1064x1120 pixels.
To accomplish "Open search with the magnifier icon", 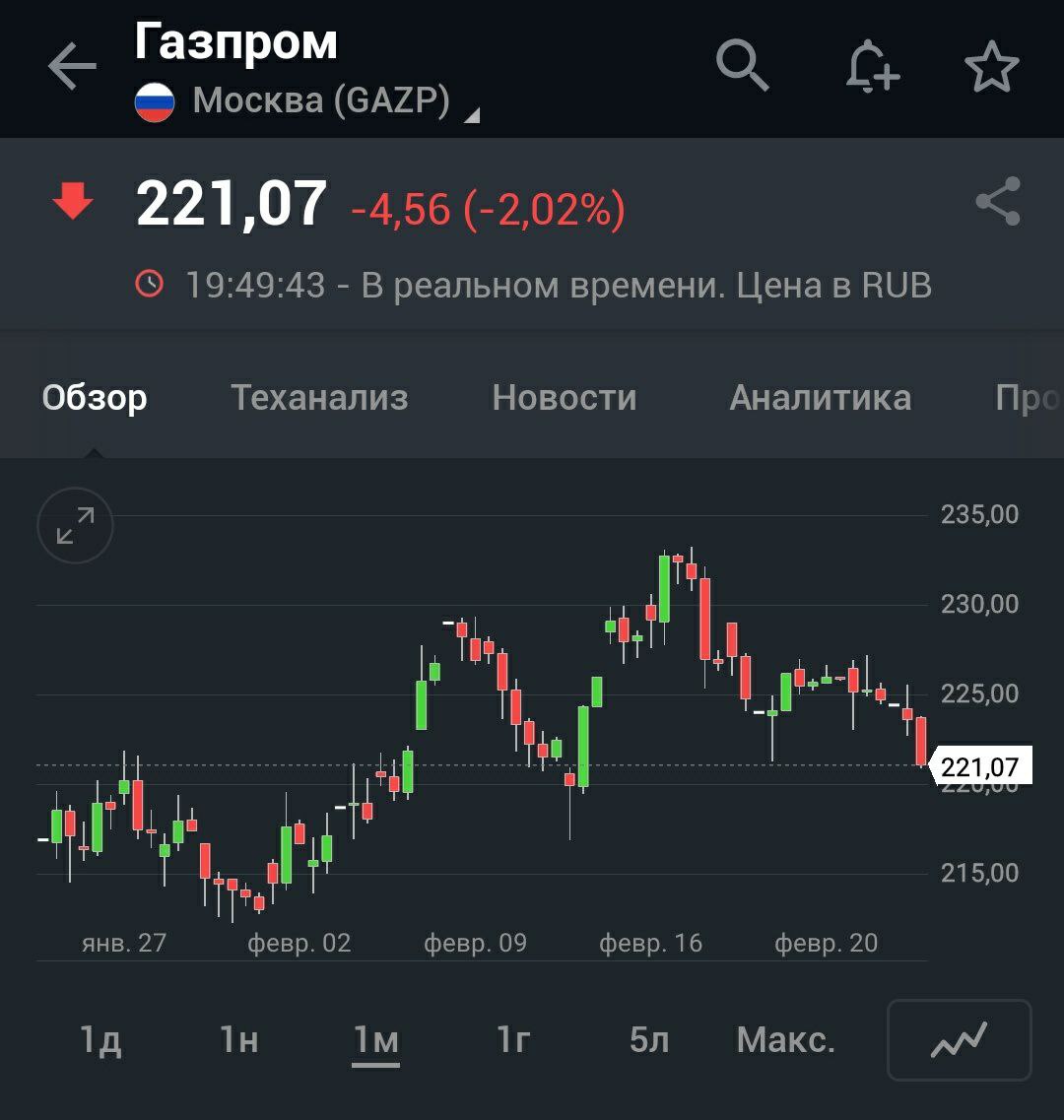I will coord(742,66).
